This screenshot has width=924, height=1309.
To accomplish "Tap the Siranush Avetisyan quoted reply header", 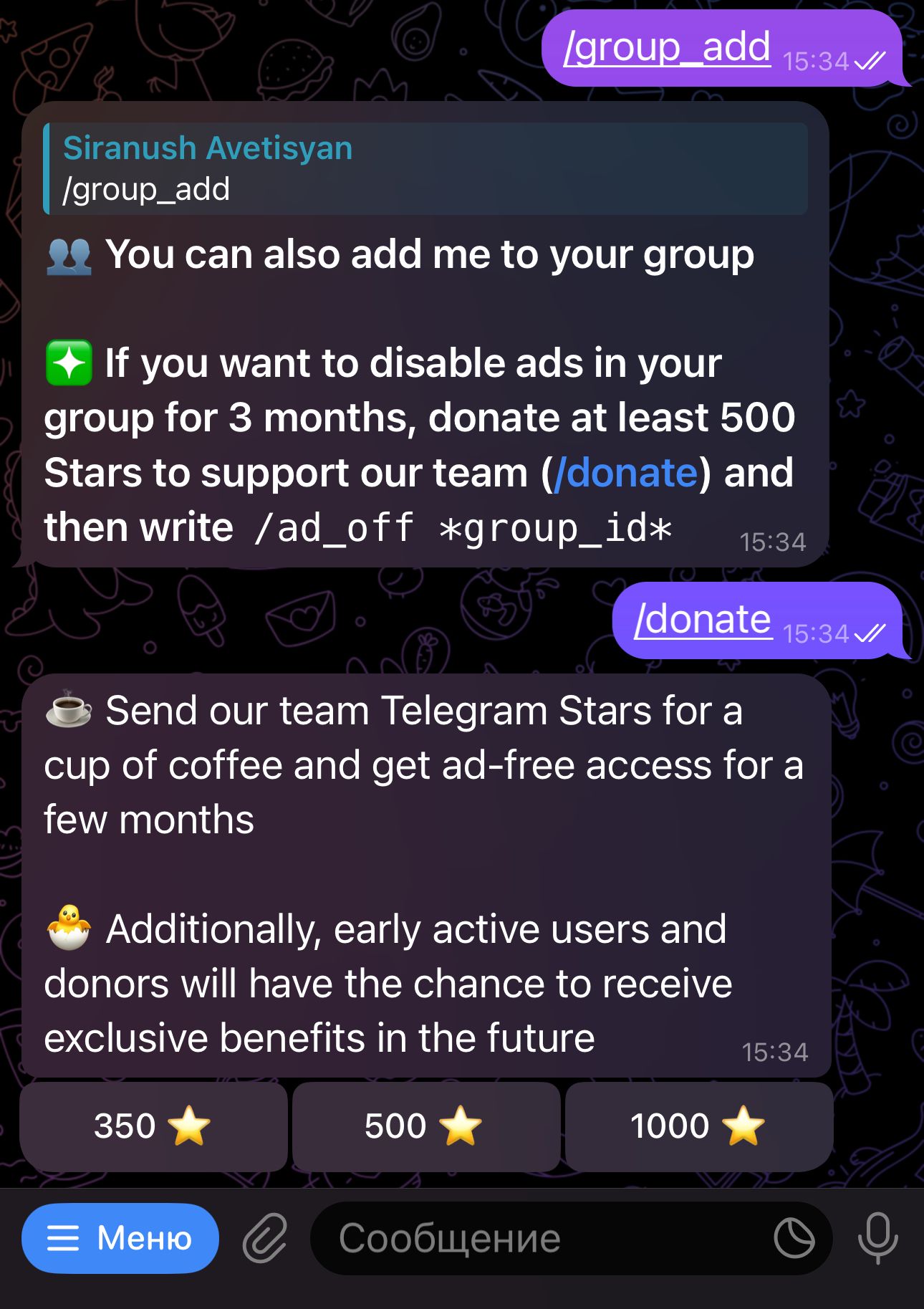I will coord(426,167).
